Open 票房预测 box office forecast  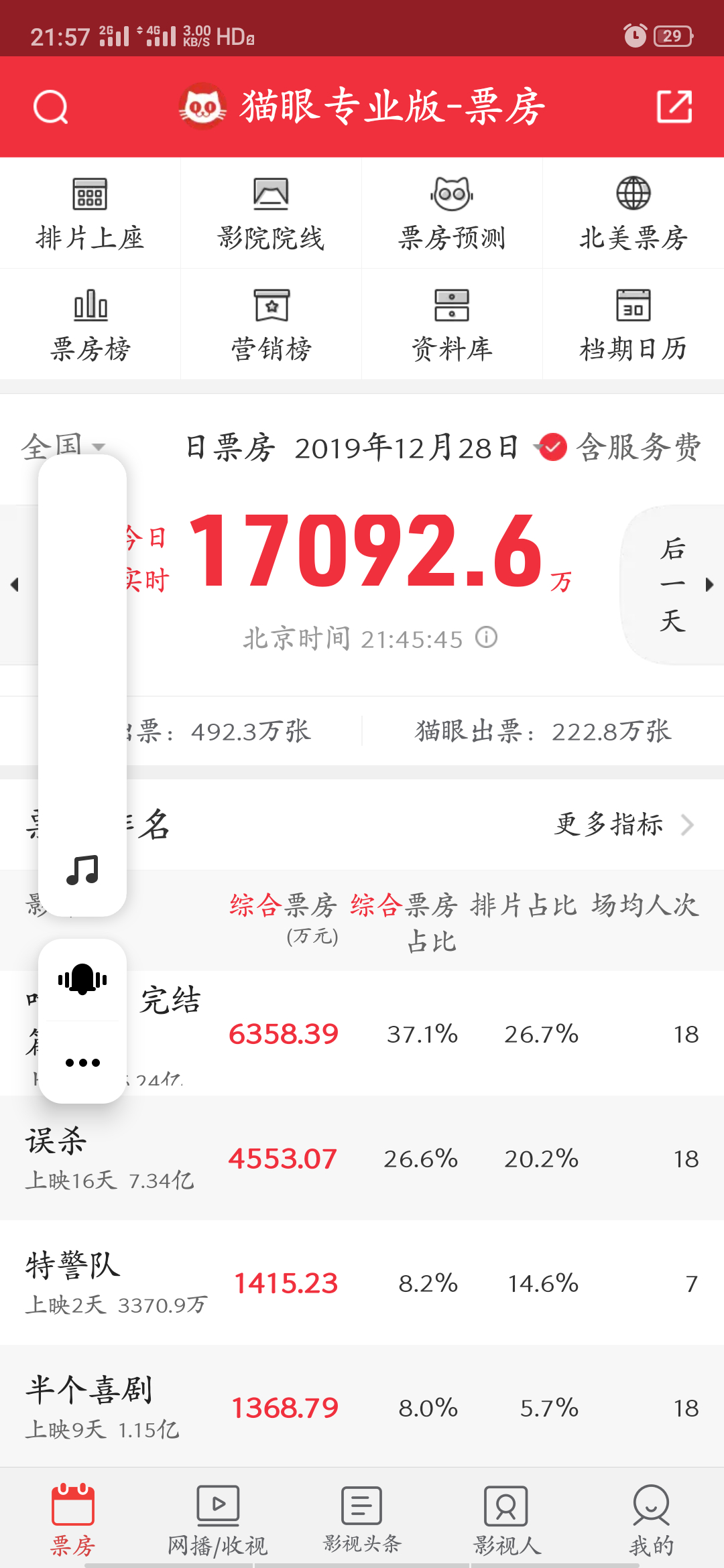click(x=452, y=214)
